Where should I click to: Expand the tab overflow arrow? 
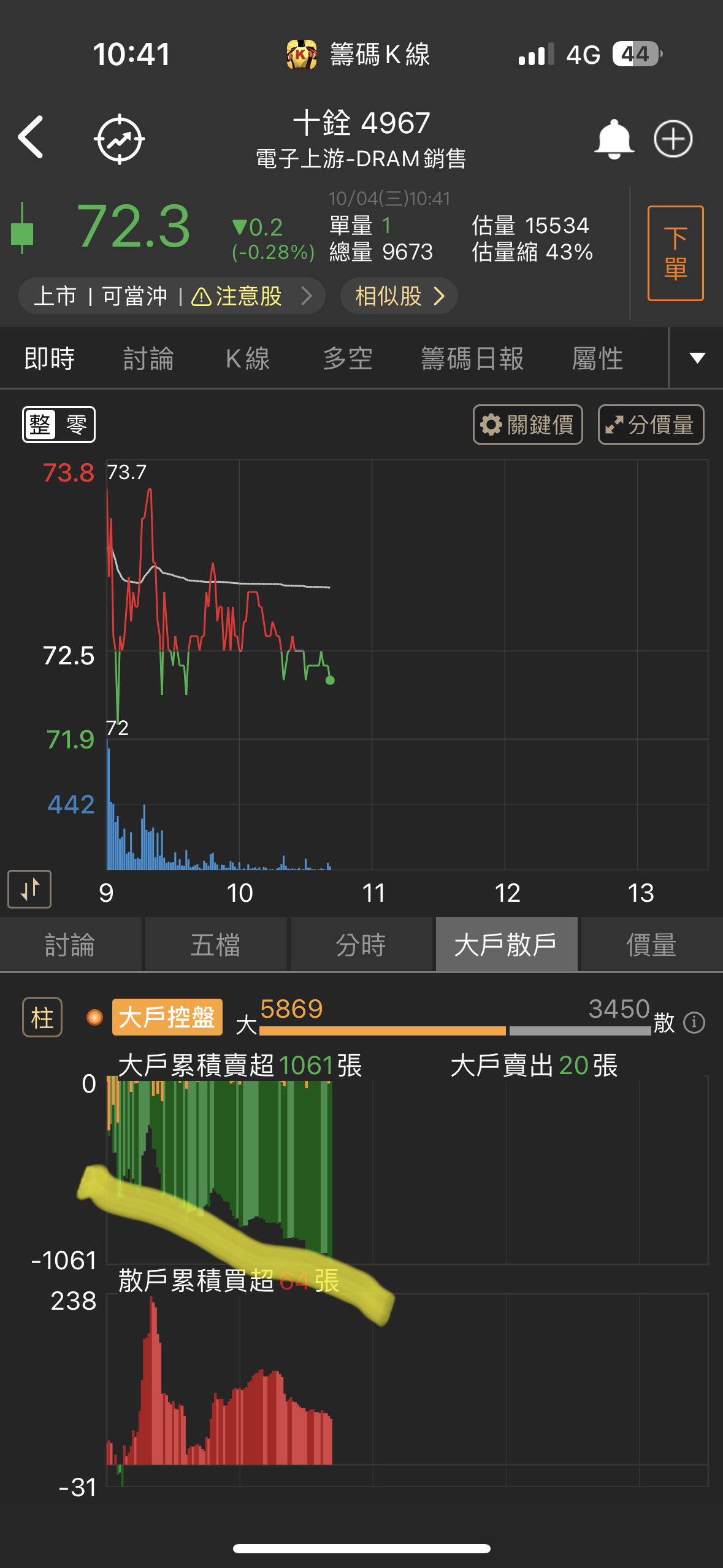tap(696, 358)
